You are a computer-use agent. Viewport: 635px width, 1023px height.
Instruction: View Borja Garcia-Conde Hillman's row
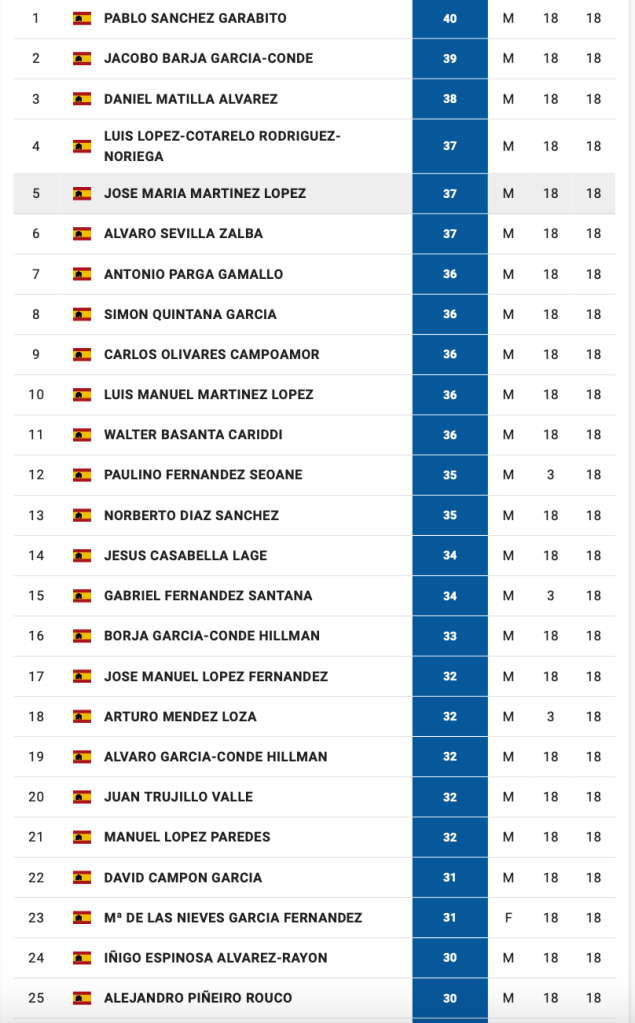point(211,636)
